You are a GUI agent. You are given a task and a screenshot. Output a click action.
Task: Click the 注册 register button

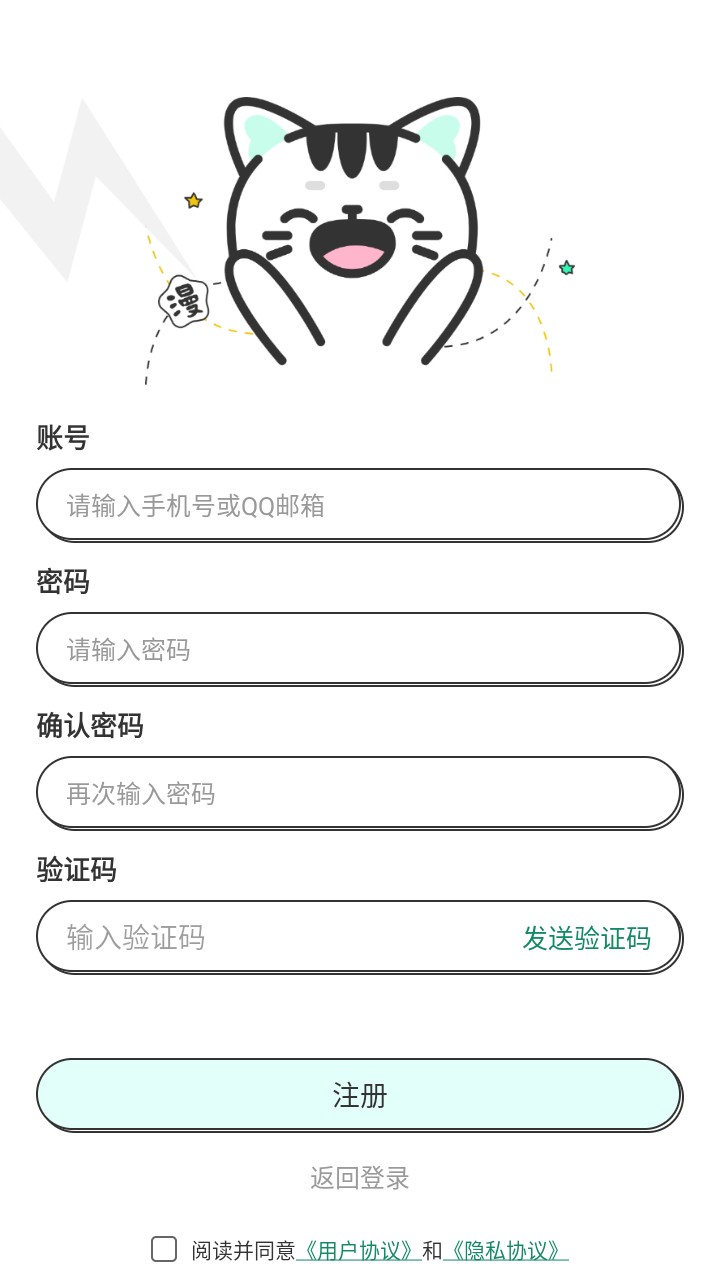click(x=359, y=1095)
